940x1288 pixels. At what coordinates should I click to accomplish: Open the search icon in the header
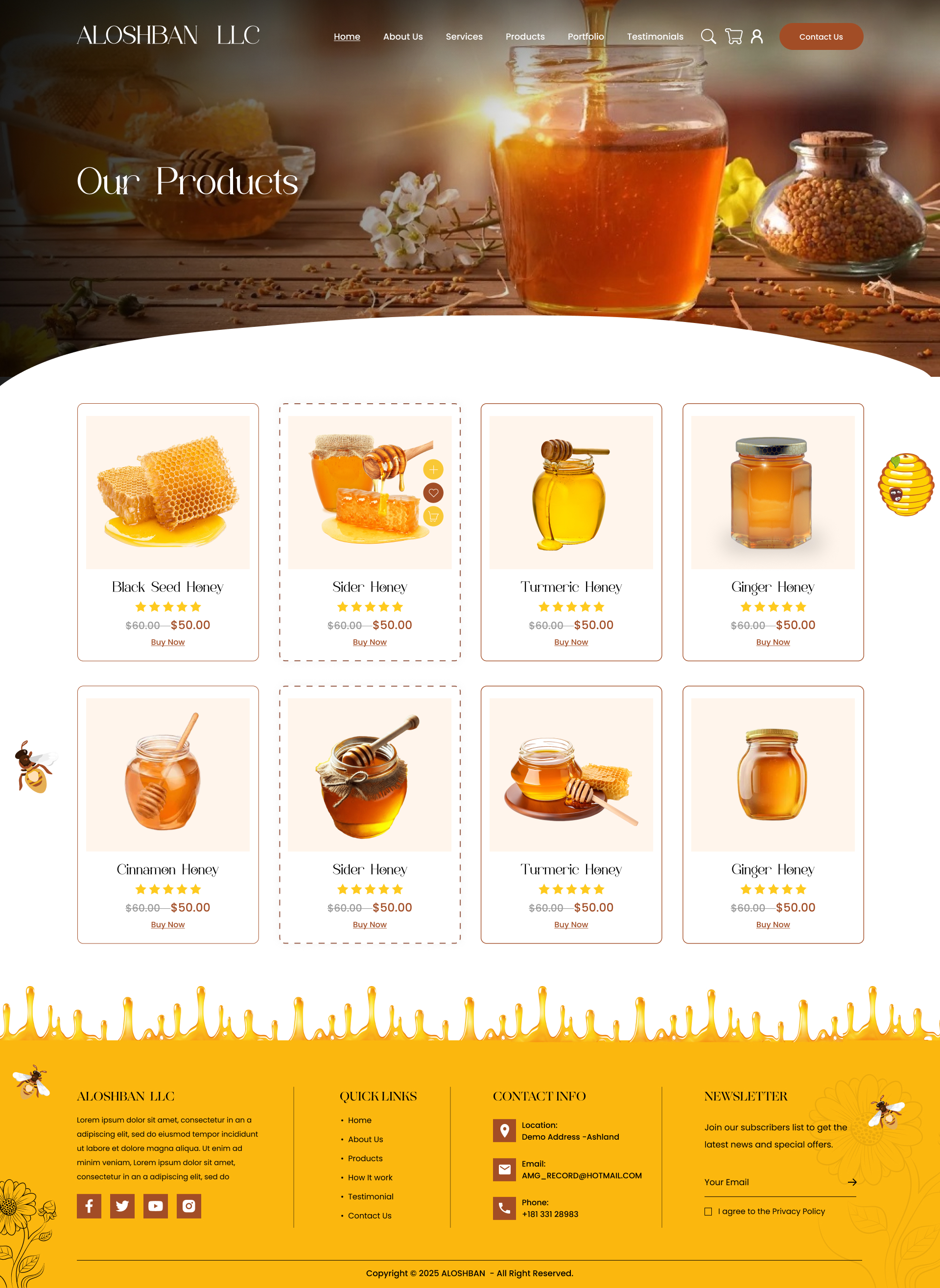coord(708,36)
